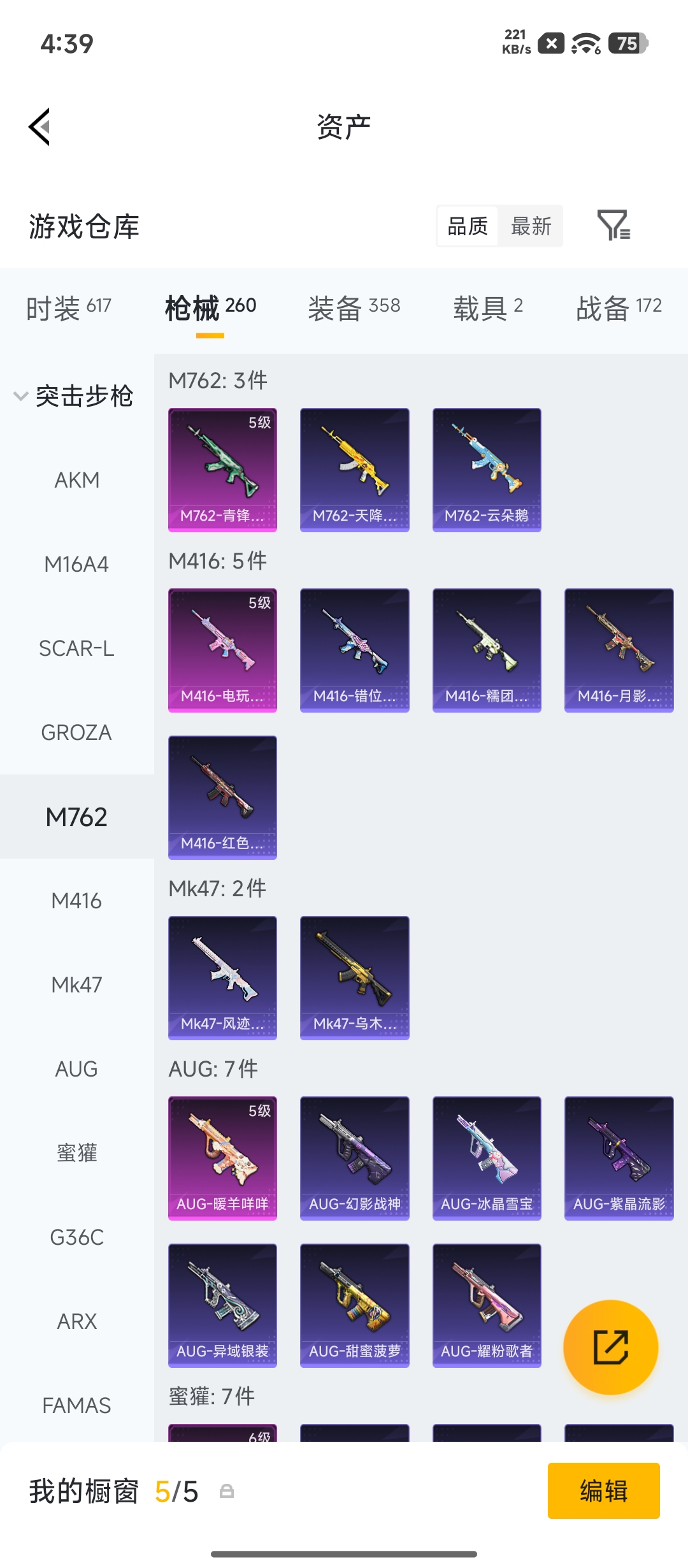The width and height of the screenshot is (688, 1568).
Task: Jump to GROZA weapons
Action: (x=76, y=732)
